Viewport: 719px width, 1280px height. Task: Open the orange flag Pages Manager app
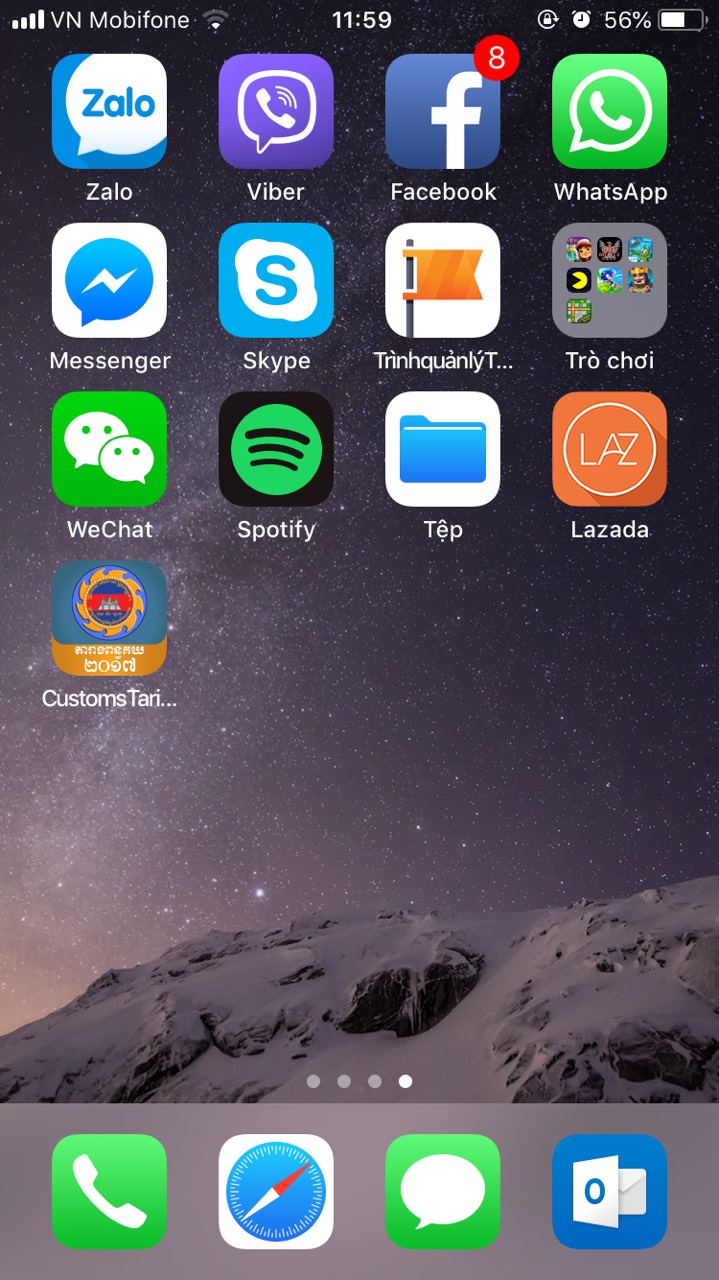[443, 280]
